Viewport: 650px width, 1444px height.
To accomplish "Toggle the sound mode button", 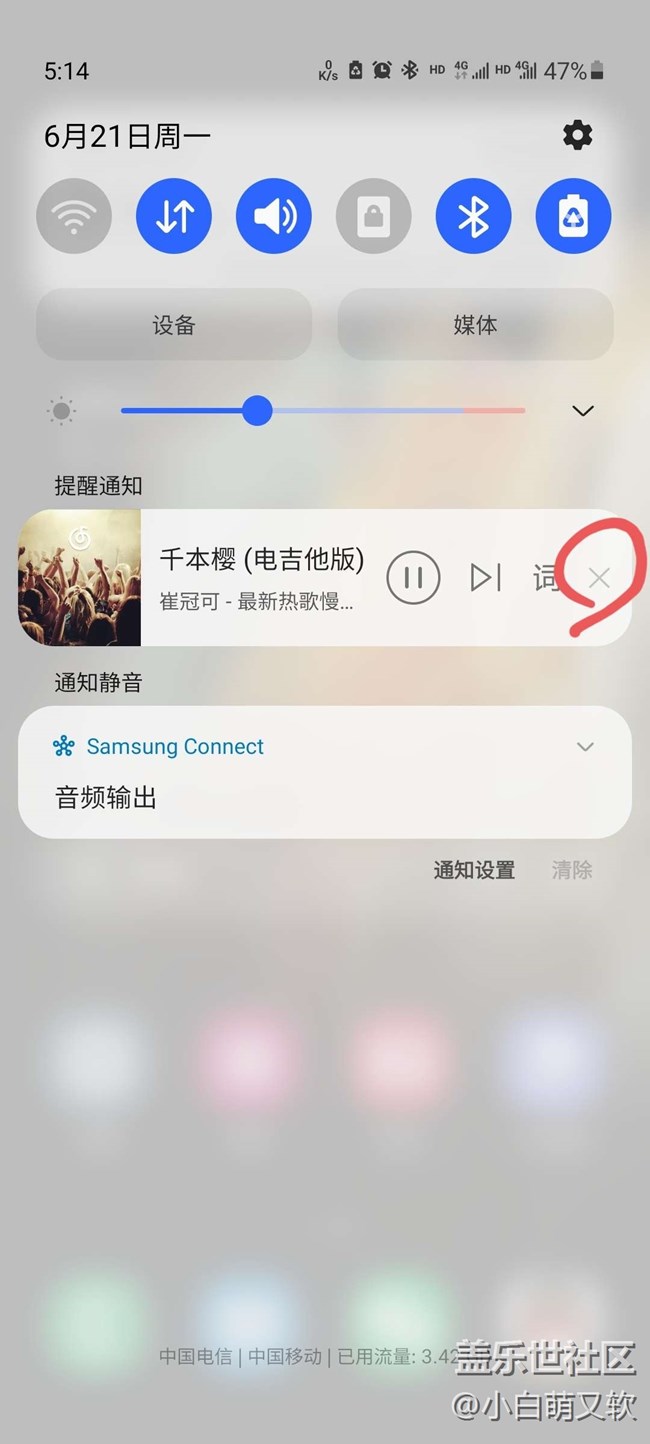I will pos(274,216).
